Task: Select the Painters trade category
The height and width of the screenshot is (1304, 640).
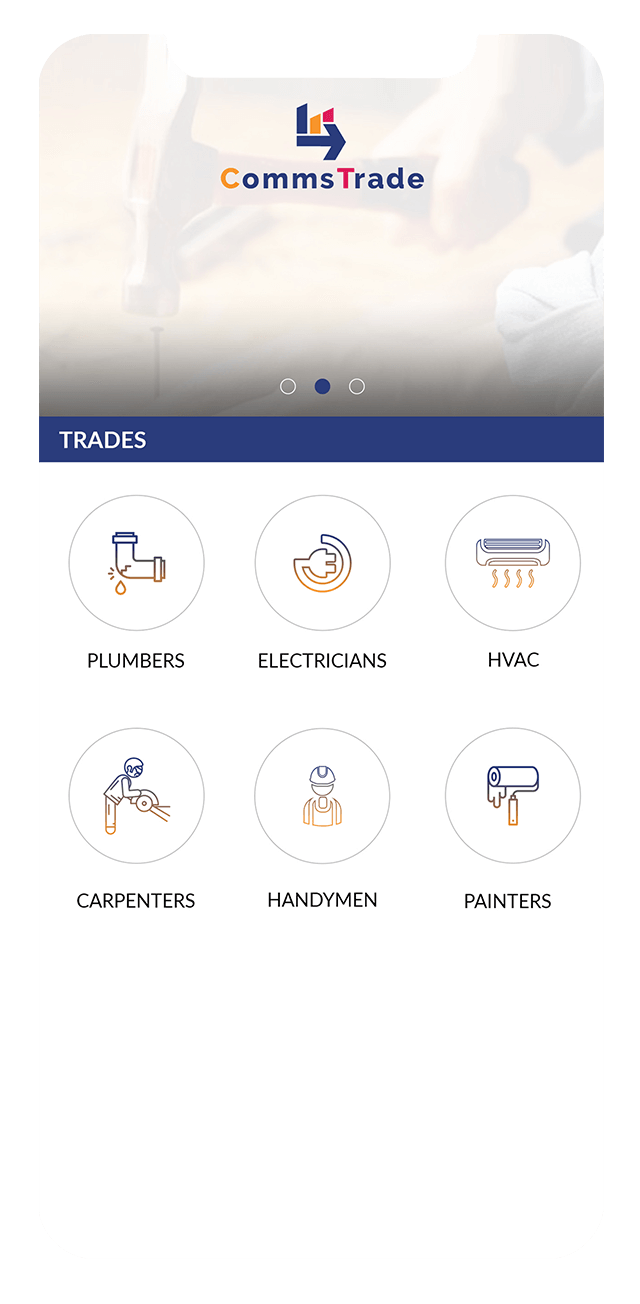Action: (512, 796)
